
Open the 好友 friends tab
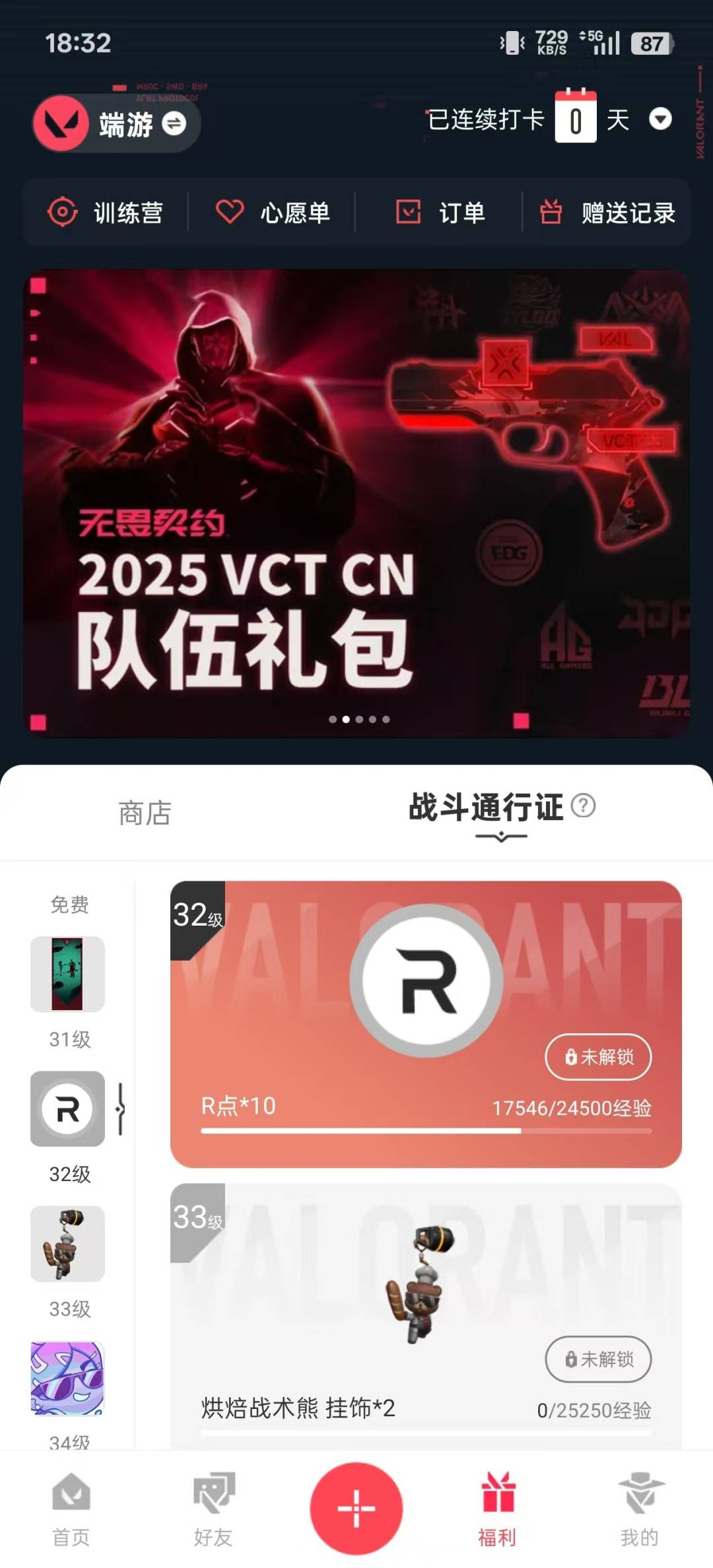tap(213, 1509)
